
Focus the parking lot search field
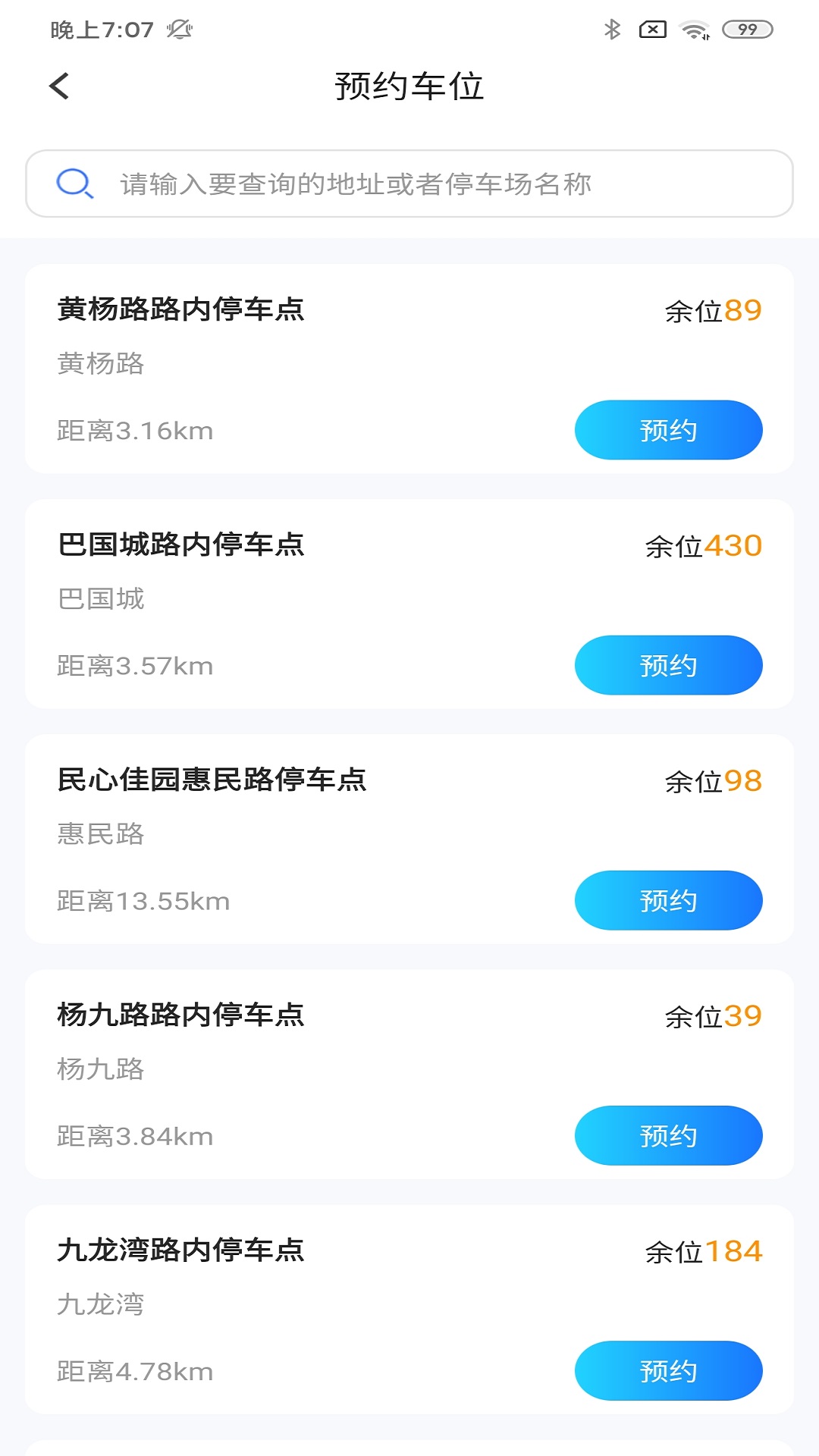click(x=409, y=184)
